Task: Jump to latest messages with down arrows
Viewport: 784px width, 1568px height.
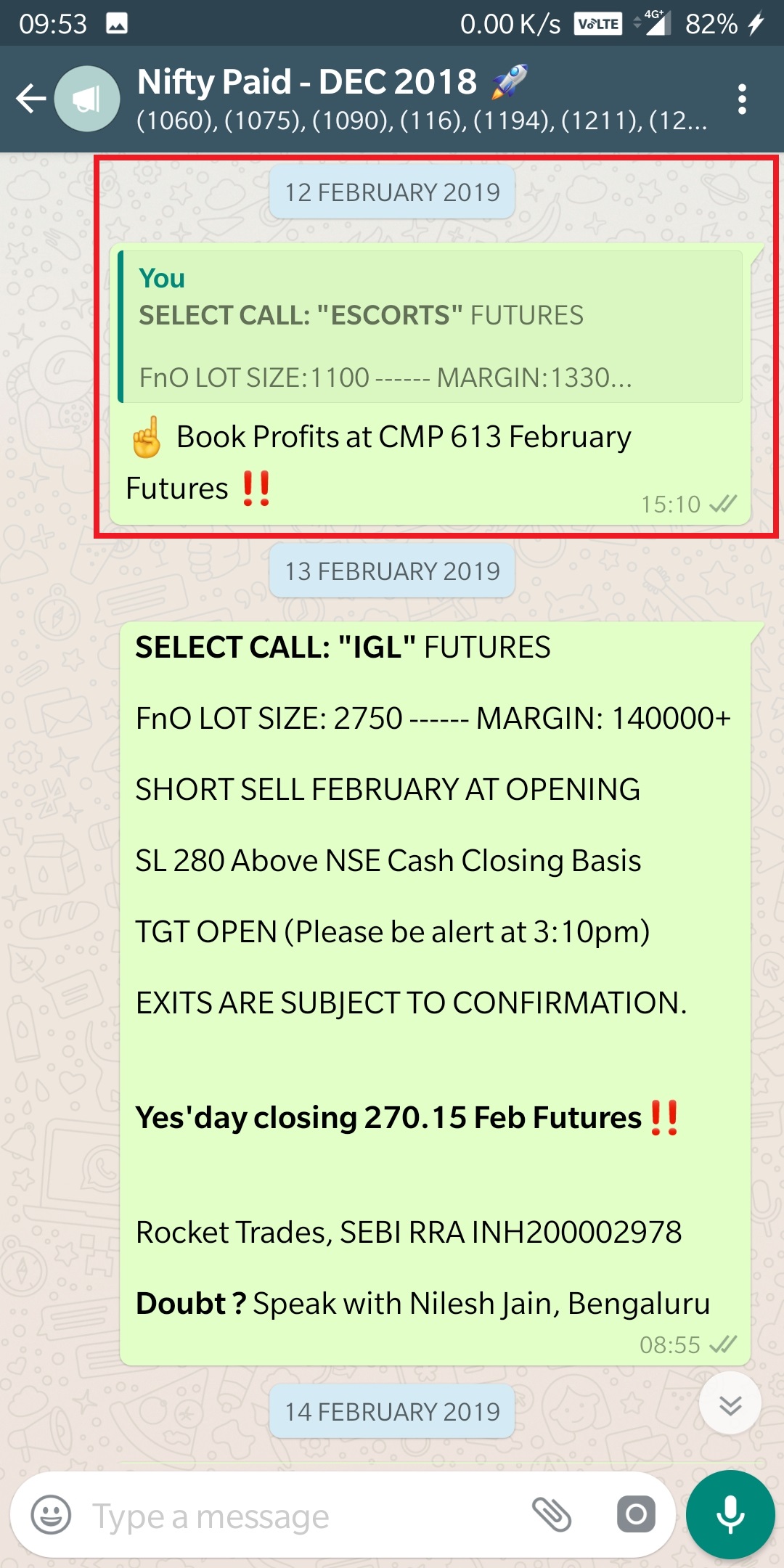Action: [730, 1403]
